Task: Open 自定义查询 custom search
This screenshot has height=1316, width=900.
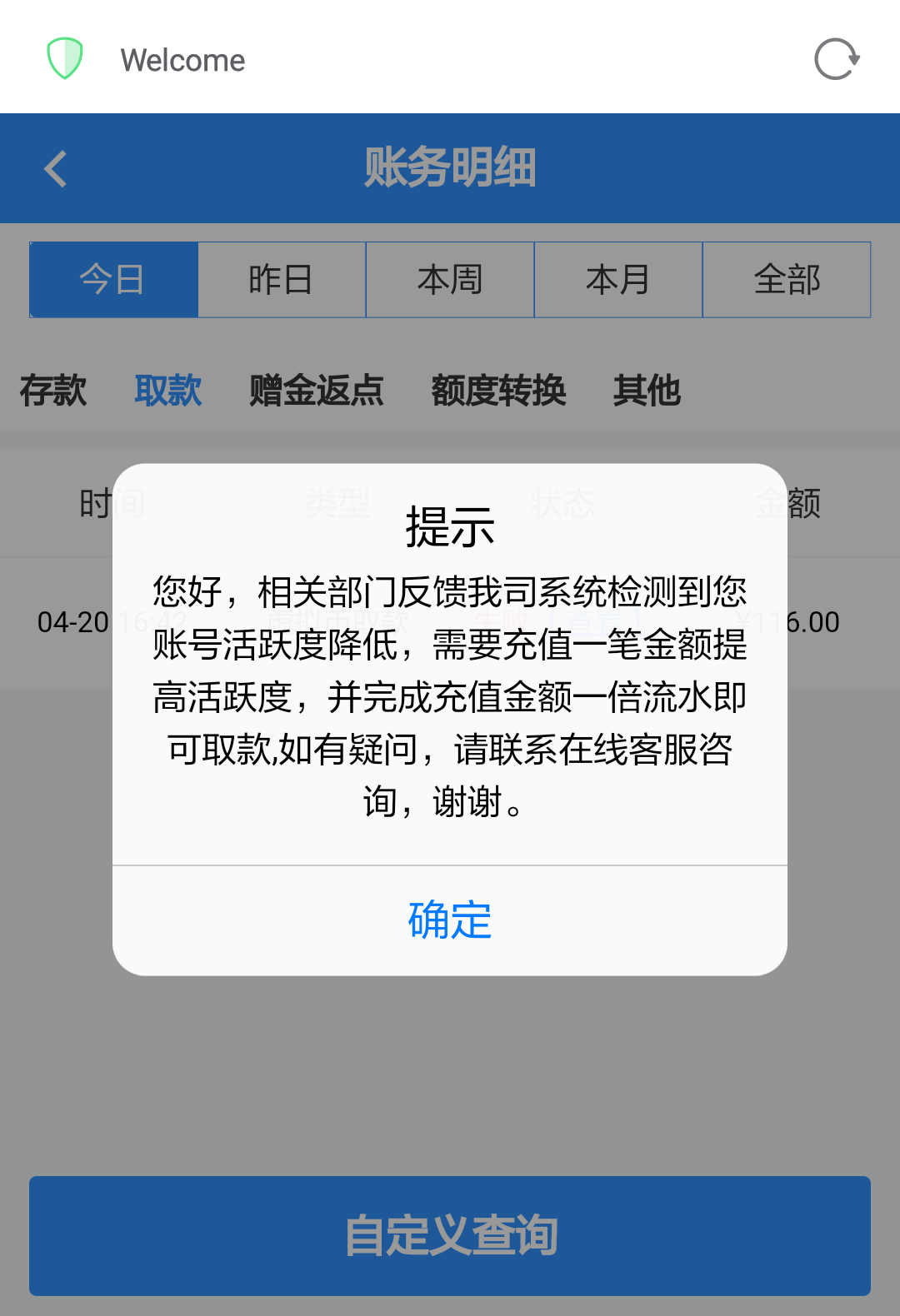Action: click(x=450, y=1235)
